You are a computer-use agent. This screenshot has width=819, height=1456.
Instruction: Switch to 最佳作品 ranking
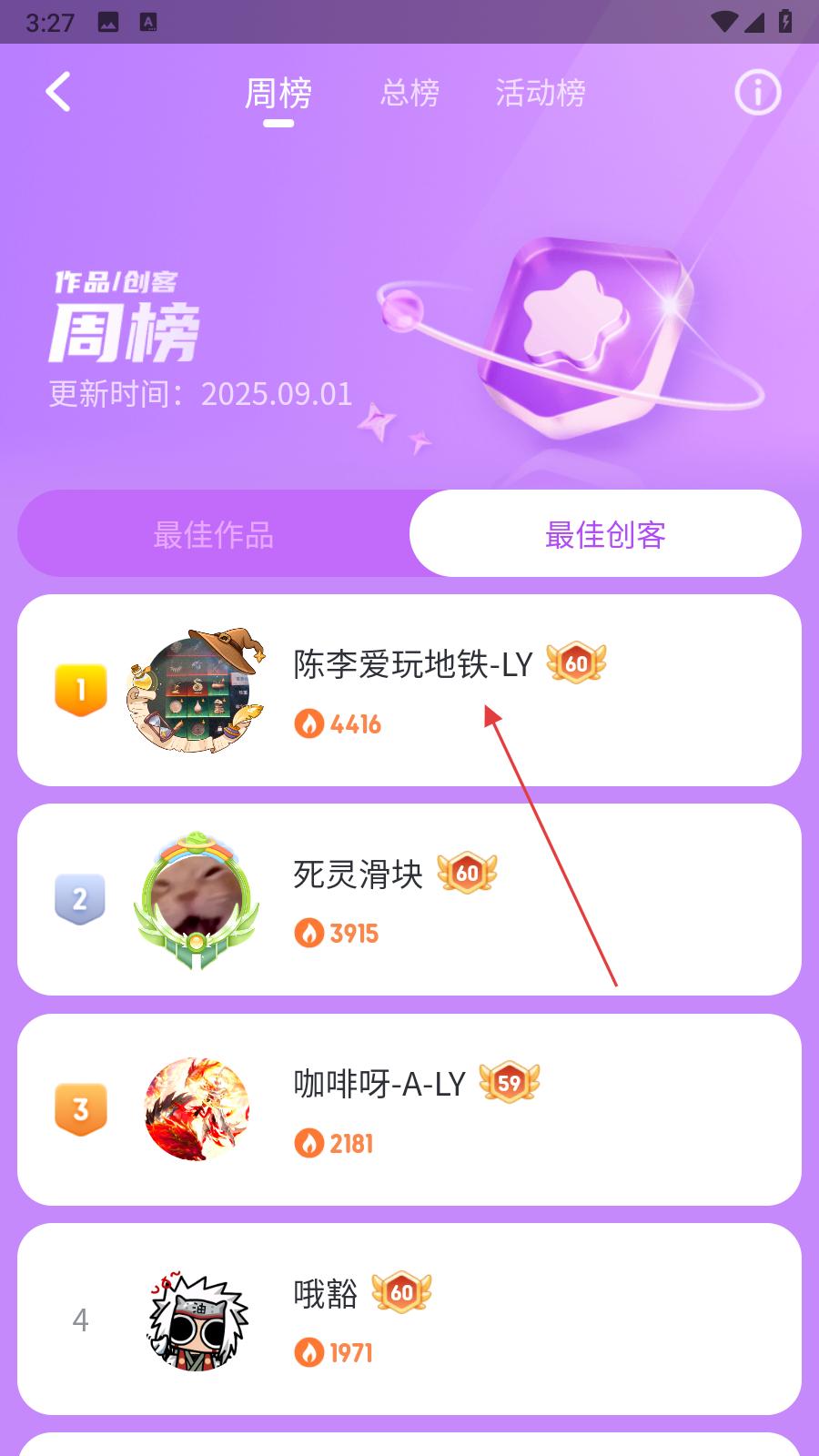[214, 534]
